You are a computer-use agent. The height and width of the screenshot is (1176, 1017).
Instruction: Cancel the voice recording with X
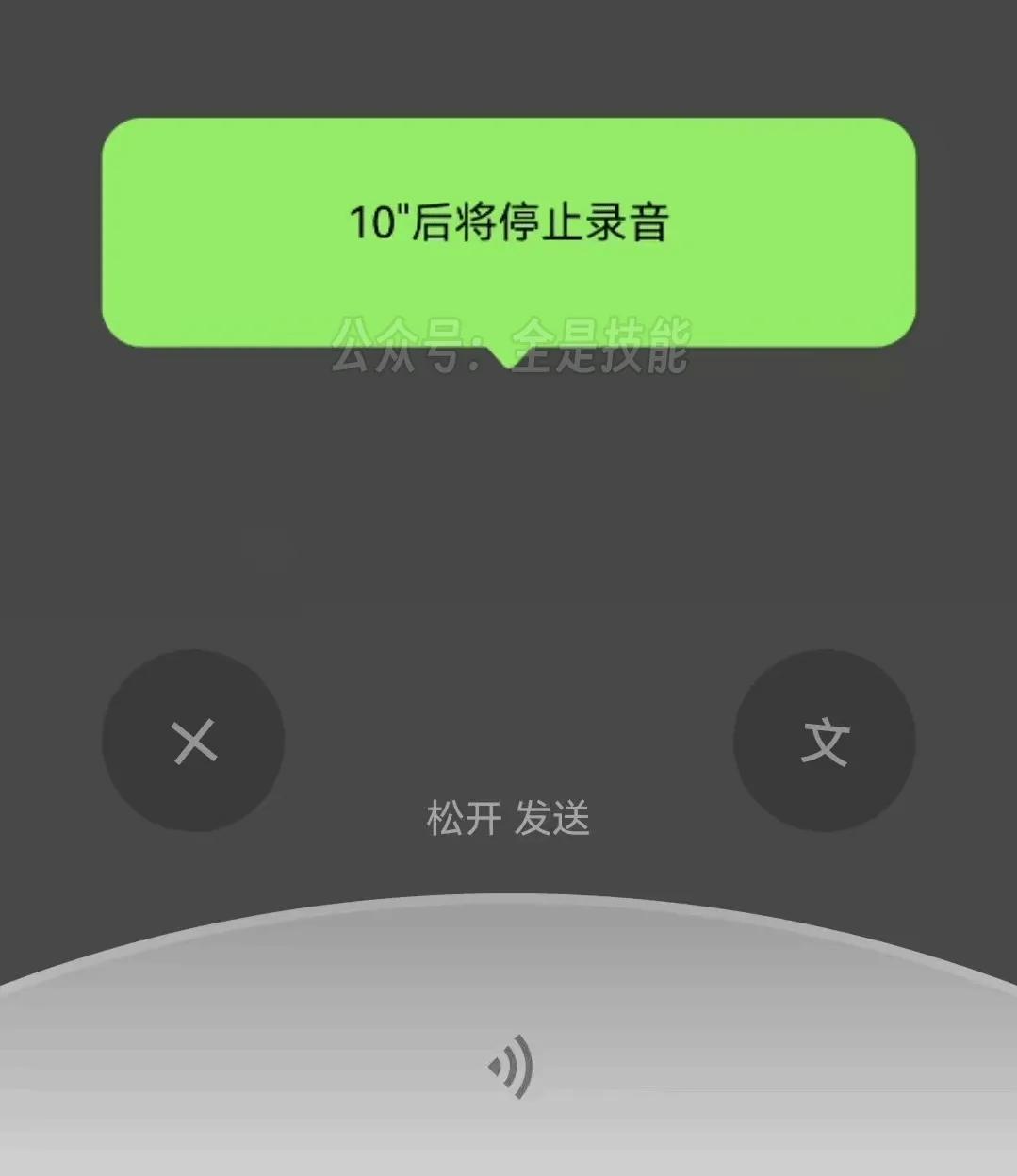[193, 741]
